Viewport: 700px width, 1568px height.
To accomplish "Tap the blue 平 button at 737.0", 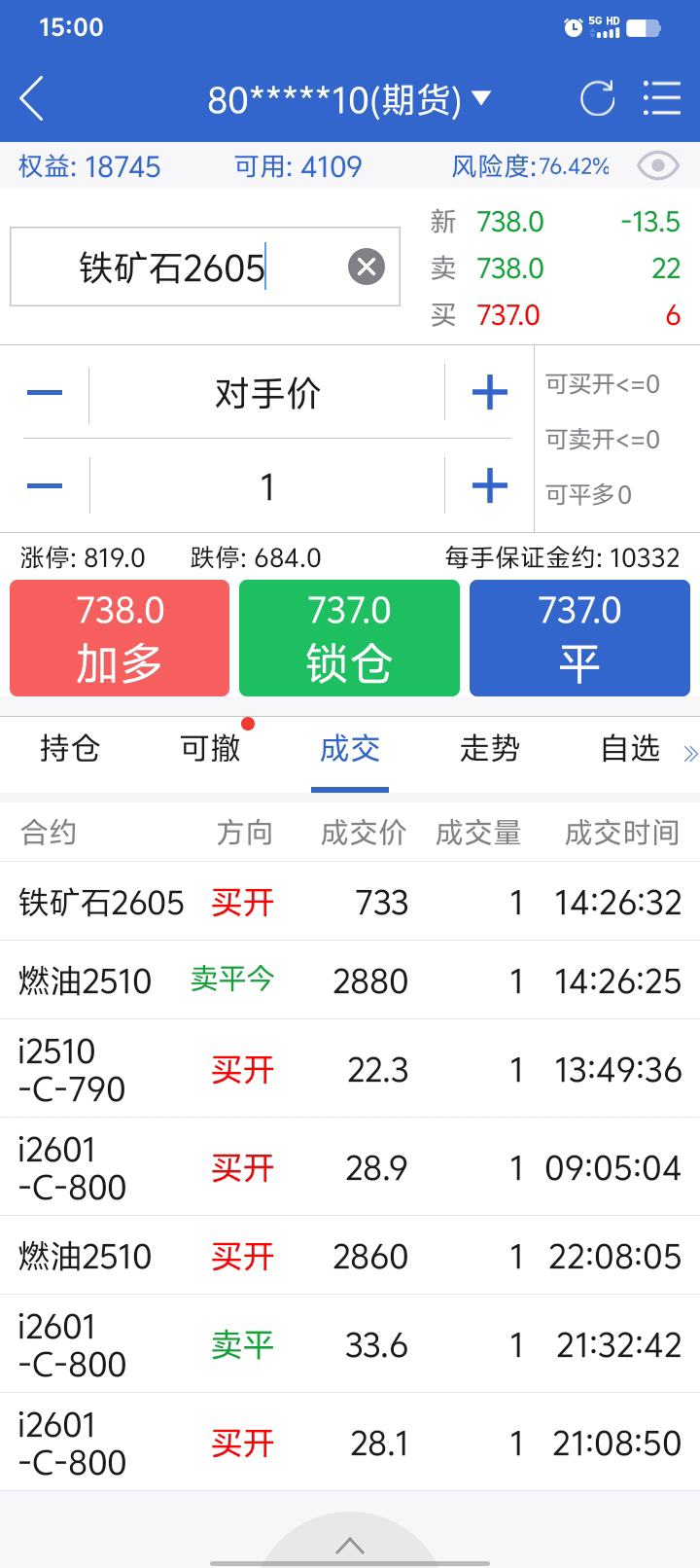I will (x=579, y=638).
